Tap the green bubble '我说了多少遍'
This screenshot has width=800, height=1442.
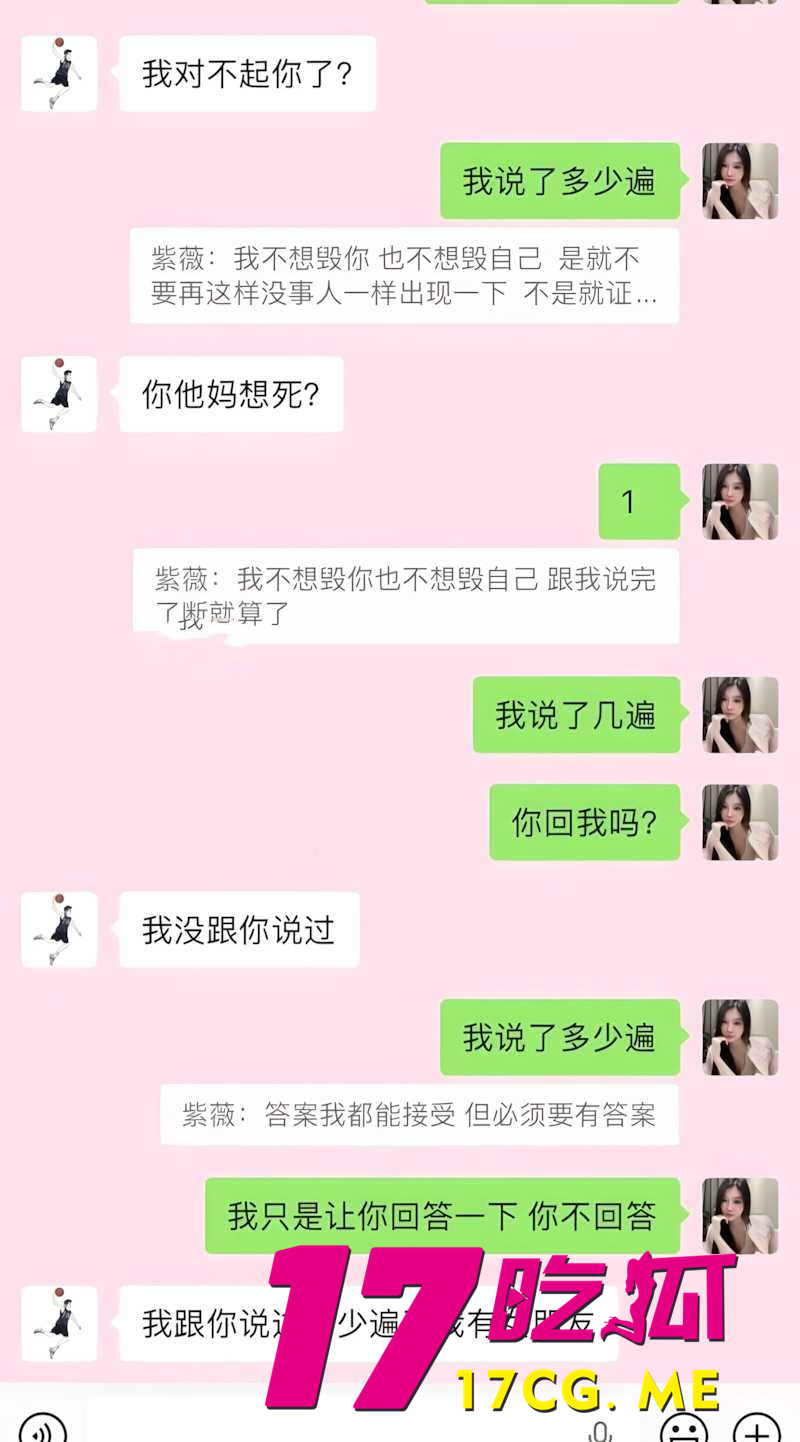560,180
